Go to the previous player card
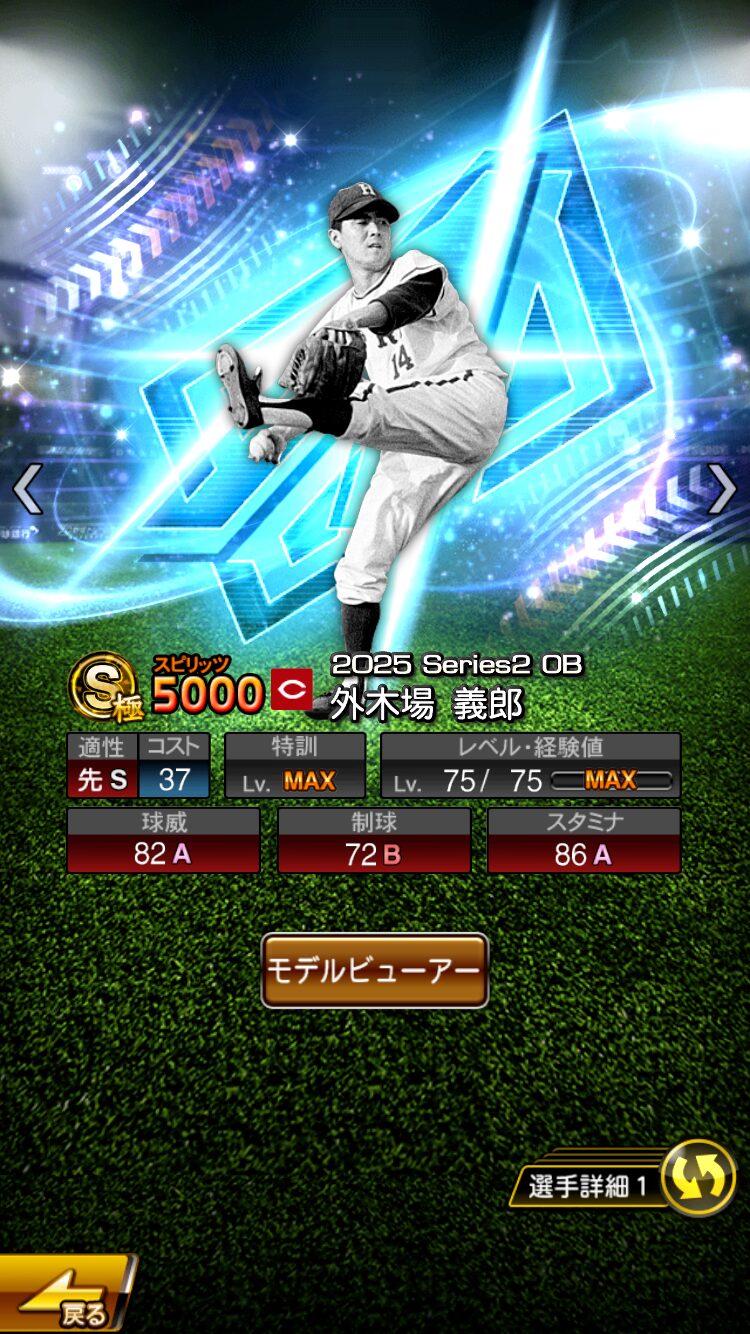The height and width of the screenshot is (1334, 750). point(27,490)
